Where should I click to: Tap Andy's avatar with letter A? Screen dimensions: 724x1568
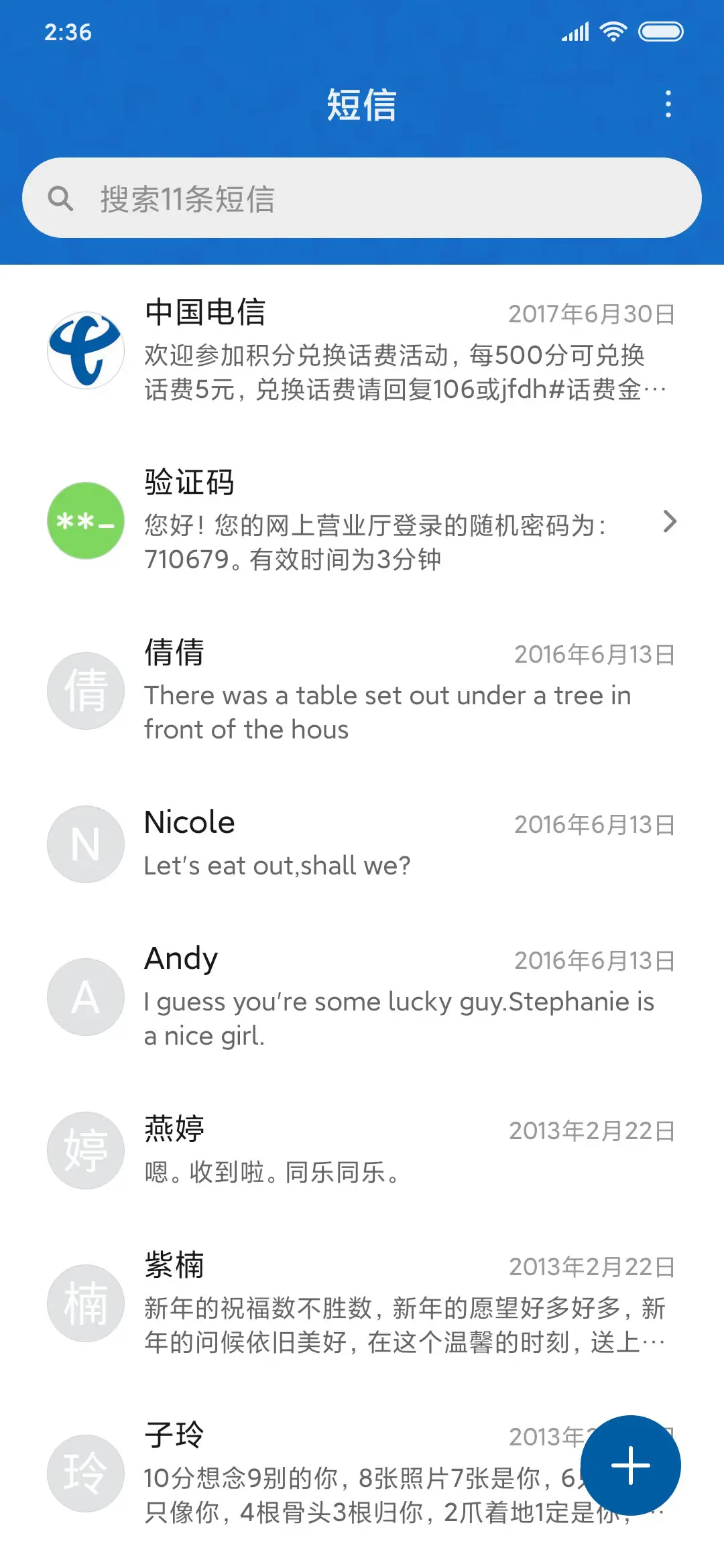pos(85,996)
